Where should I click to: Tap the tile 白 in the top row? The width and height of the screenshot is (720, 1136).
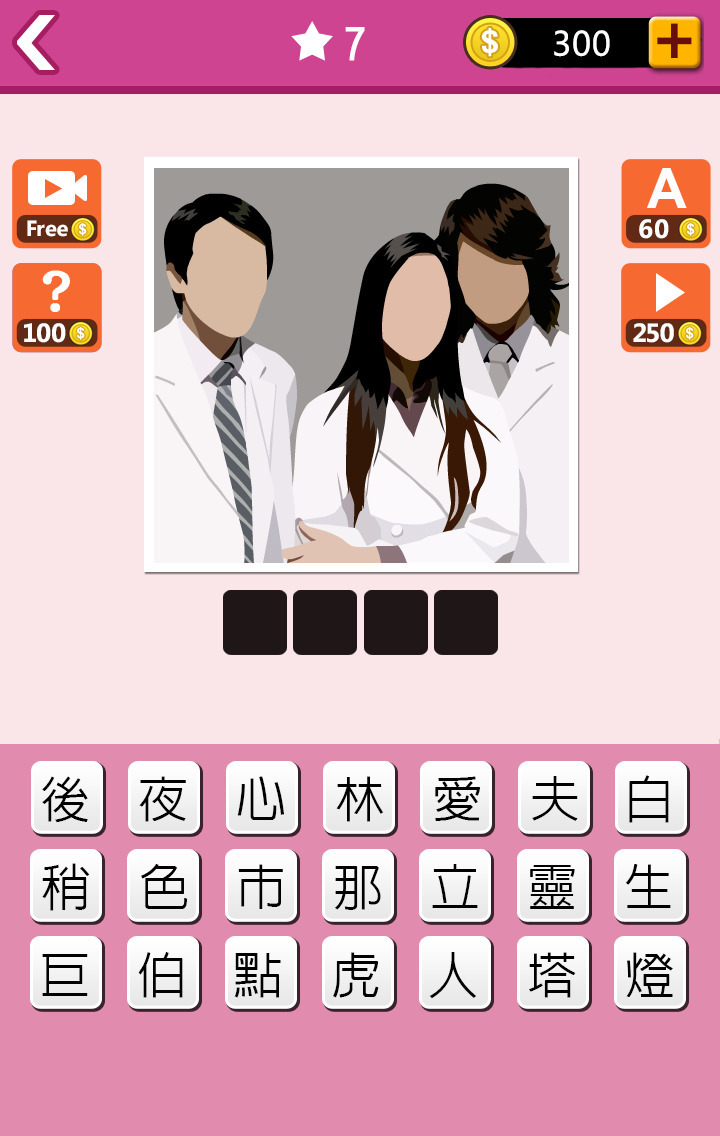[651, 797]
